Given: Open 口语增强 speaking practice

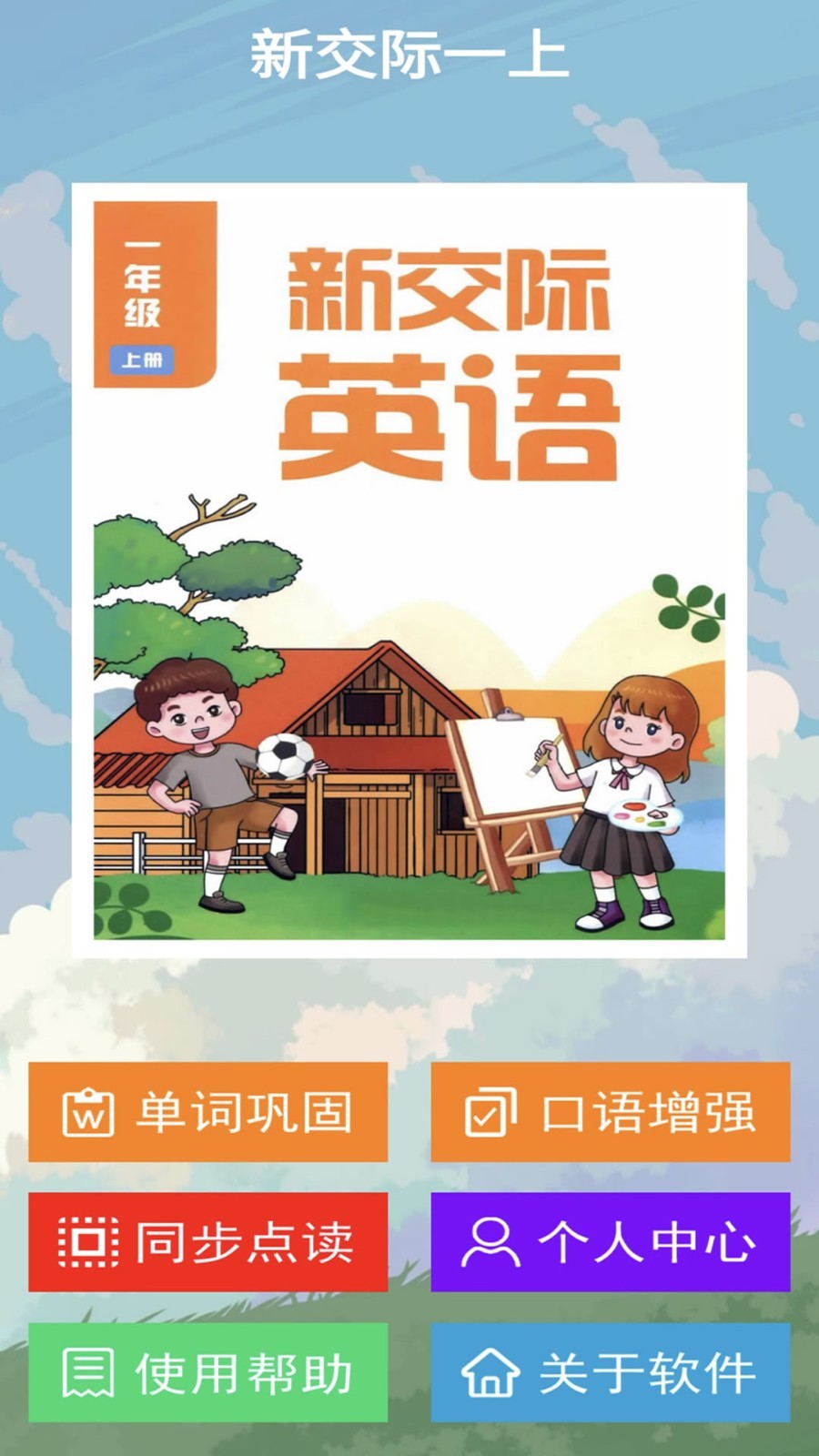Looking at the screenshot, I should pos(610,1111).
